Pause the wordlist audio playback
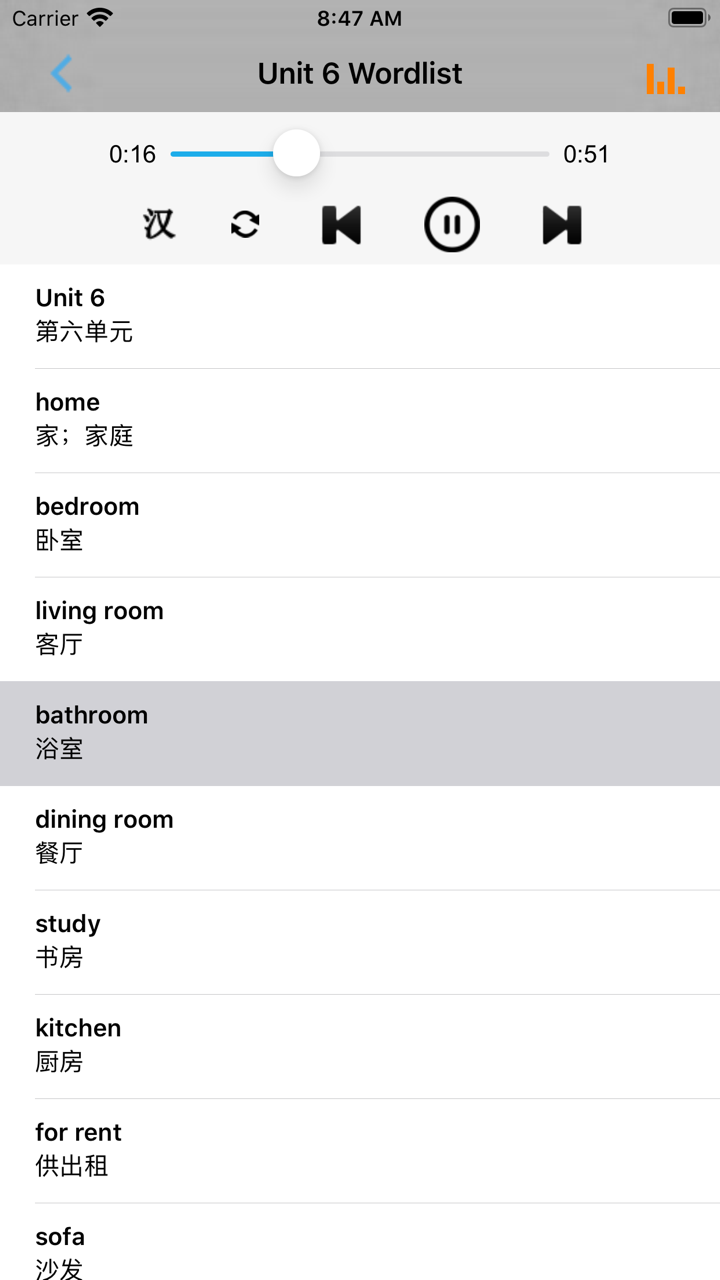720x1280 pixels. click(452, 224)
